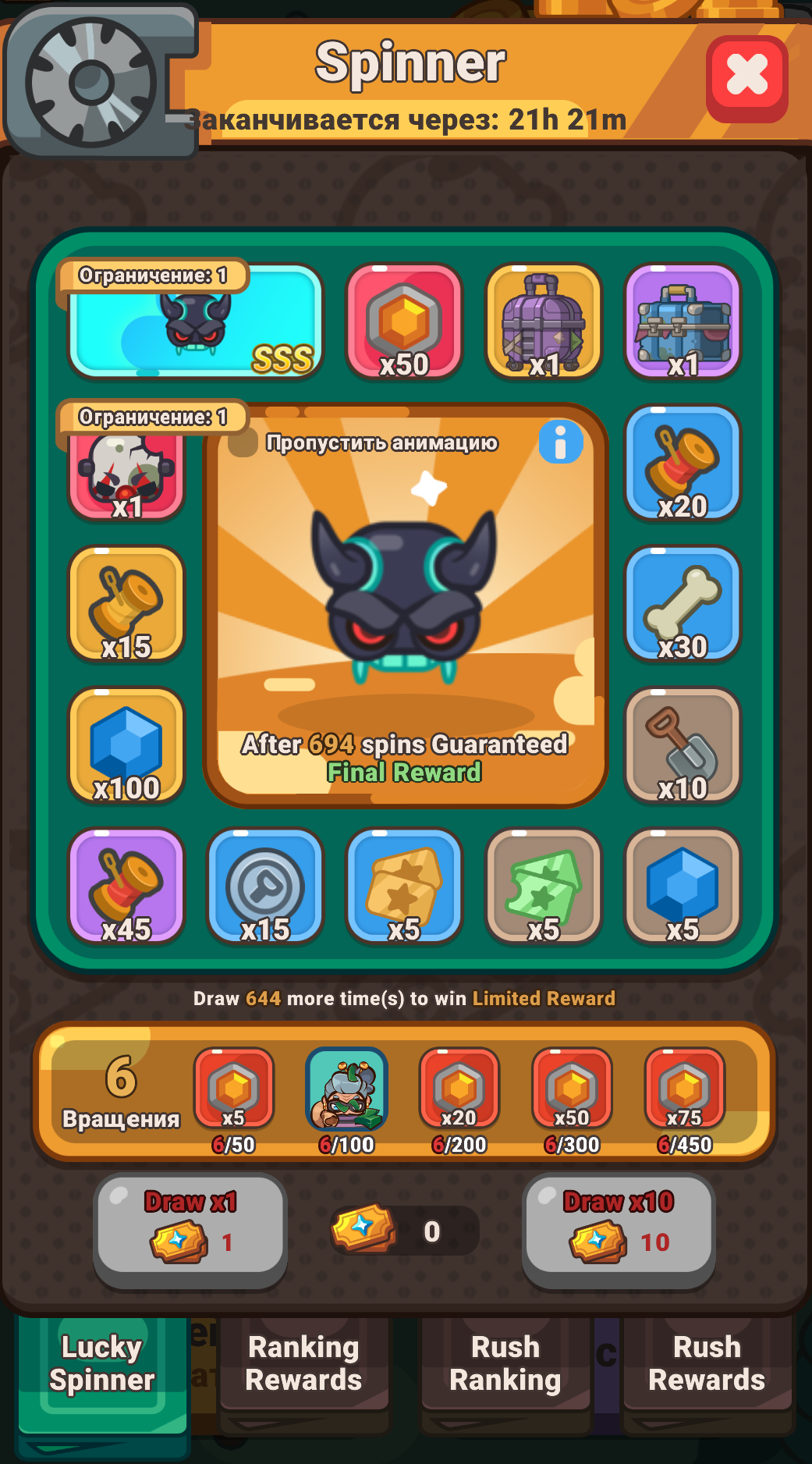The height and width of the screenshot is (1464, 812).
Task: Open the spinner info button
Action: [560, 442]
